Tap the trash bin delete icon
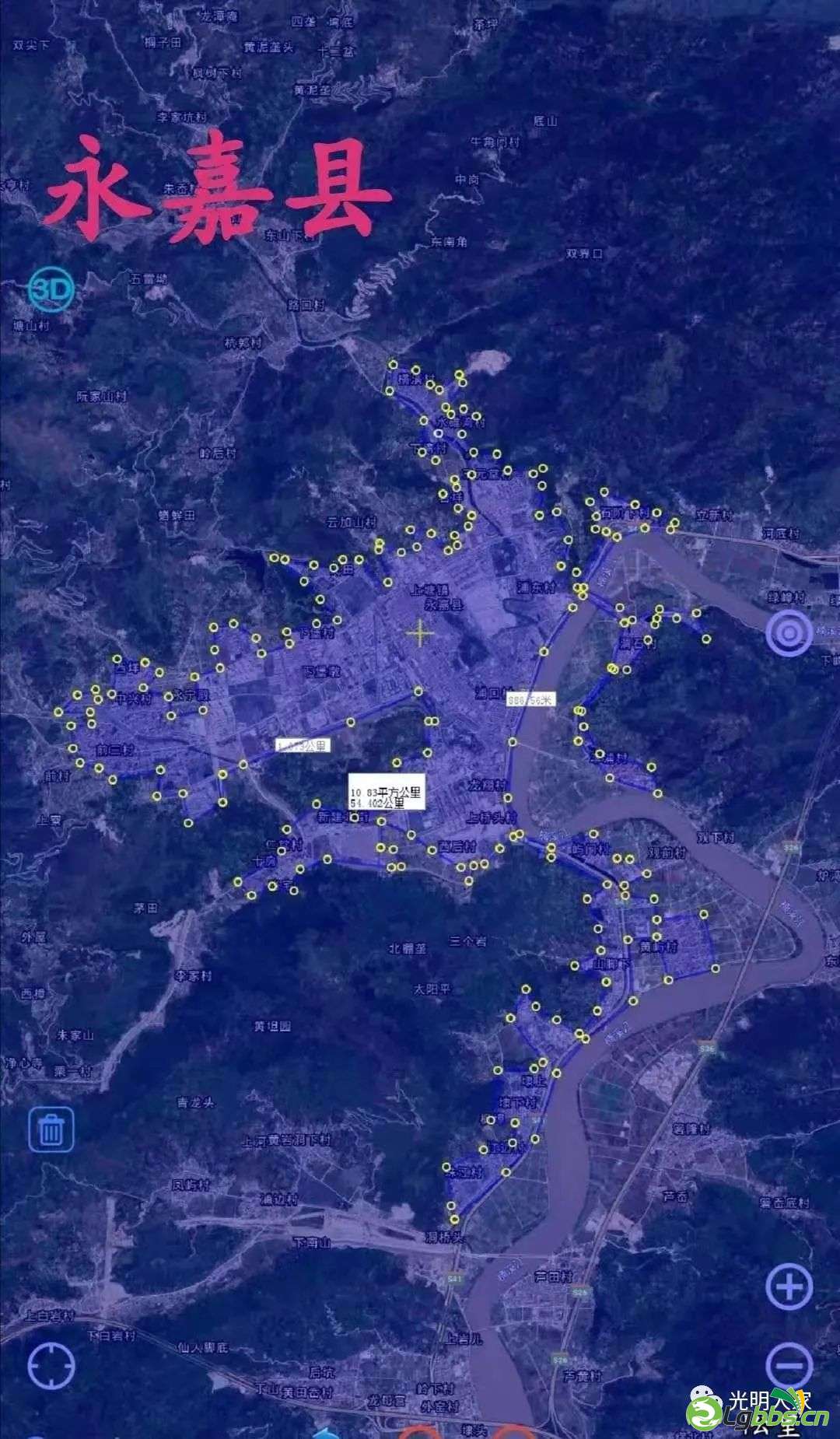Viewport: 840px width, 1439px height. (x=51, y=1129)
